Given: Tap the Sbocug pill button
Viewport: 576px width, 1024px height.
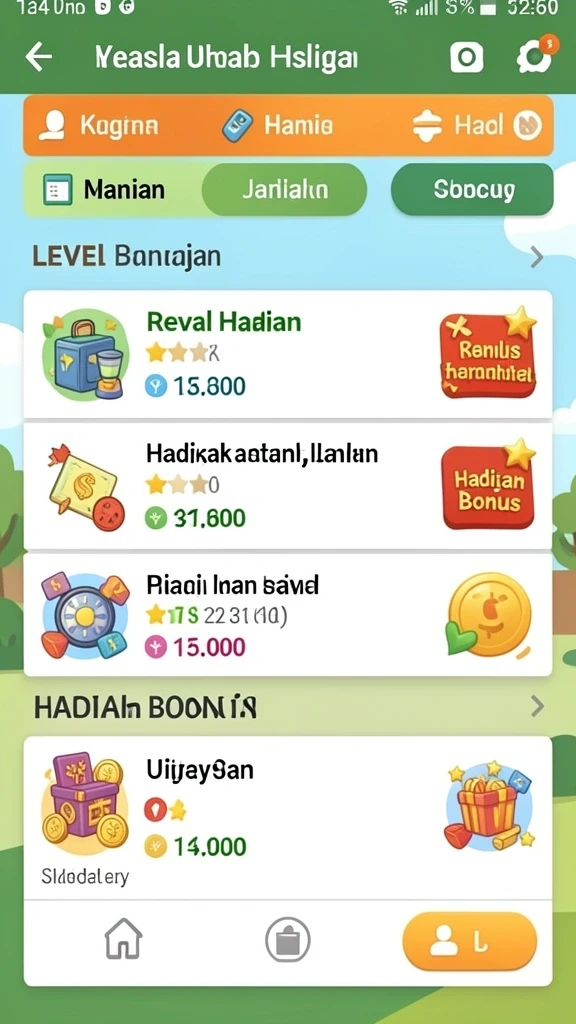Looking at the screenshot, I should pos(472,189).
